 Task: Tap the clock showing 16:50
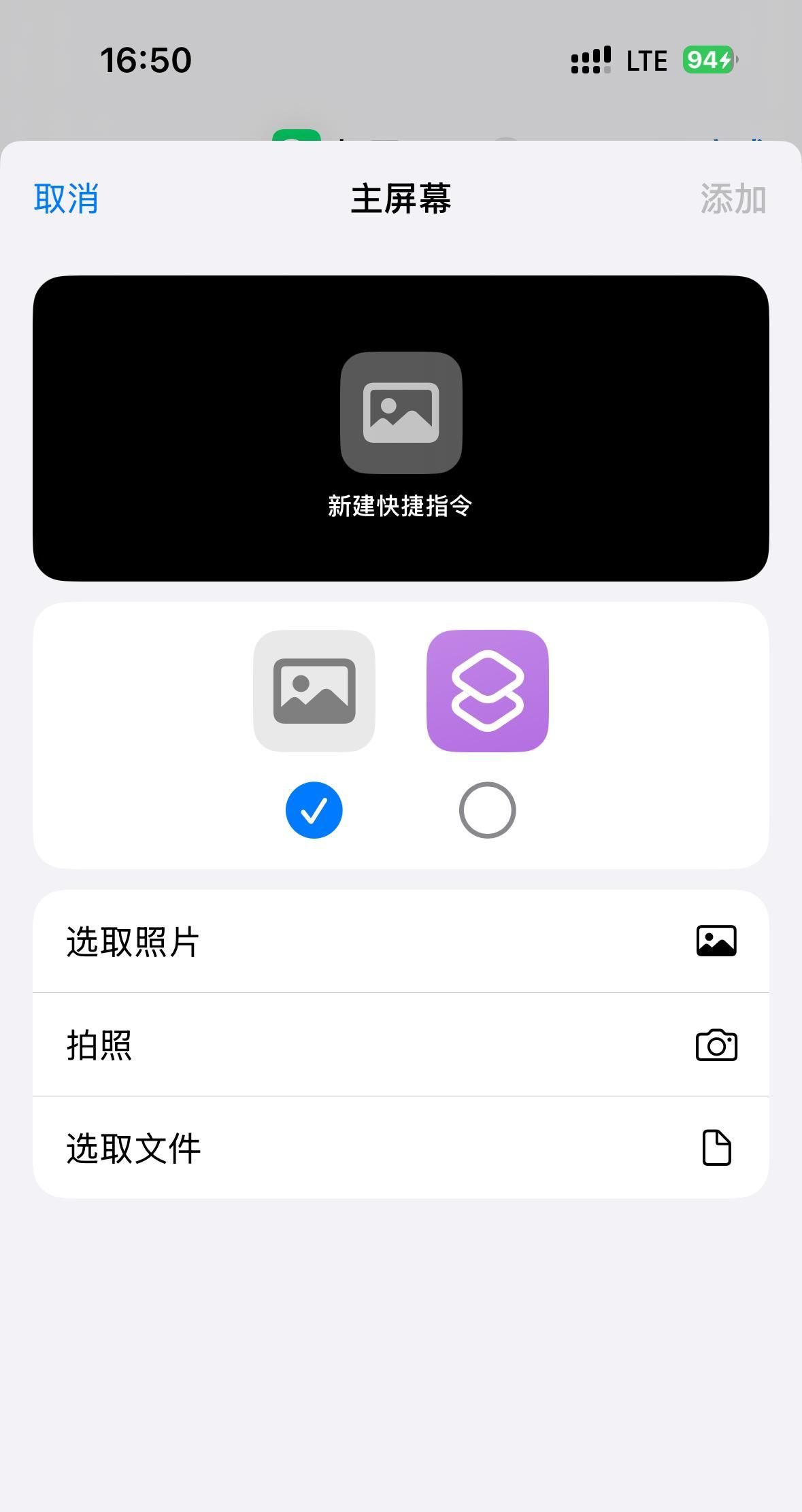(145, 60)
